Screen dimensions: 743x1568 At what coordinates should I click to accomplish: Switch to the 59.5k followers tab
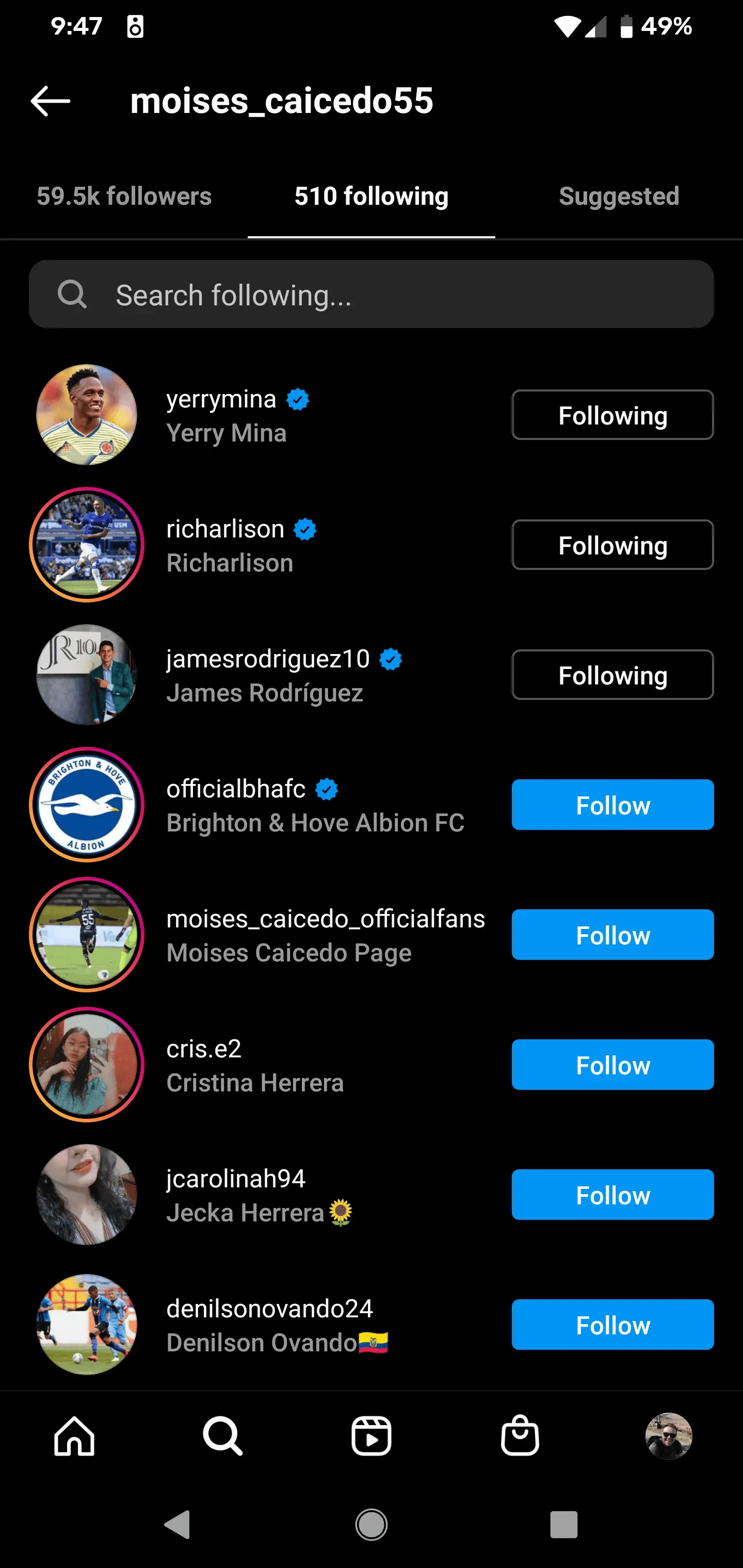click(124, 196)
